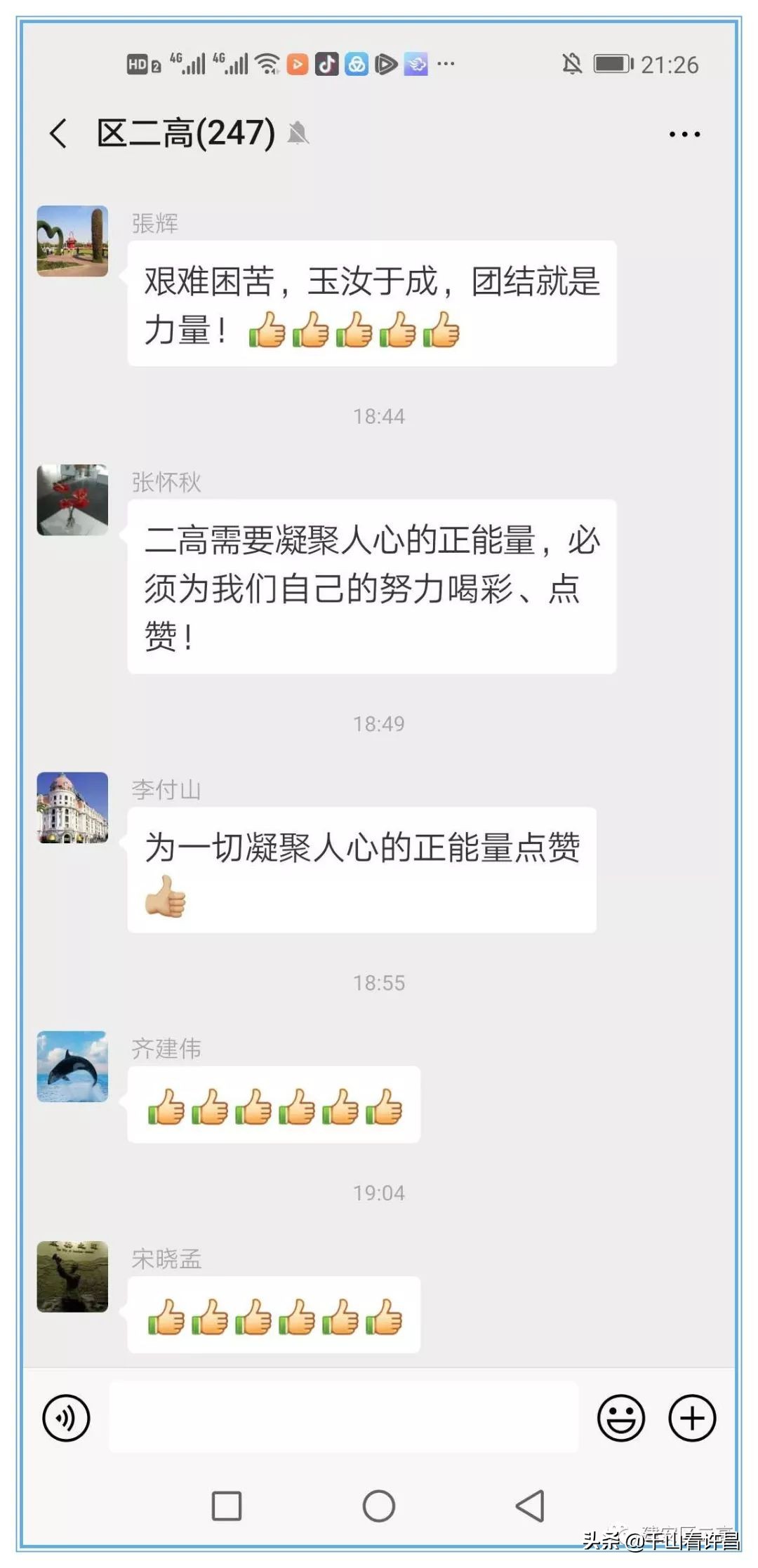Tap the back arrow to exit the chat
This screenshot has height=1568, width=758.
coord(60,133)
